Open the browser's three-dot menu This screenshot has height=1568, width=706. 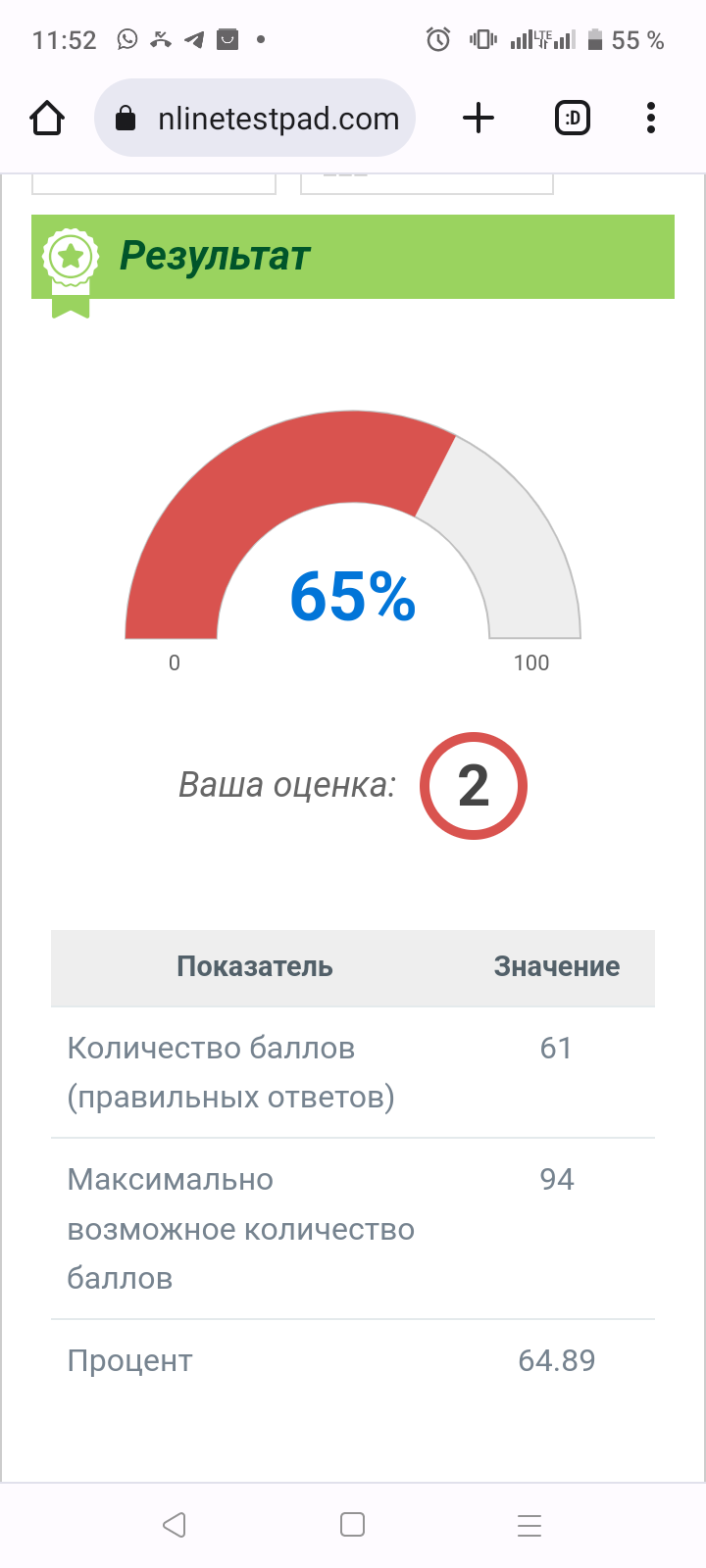click(x=651, y=119)
